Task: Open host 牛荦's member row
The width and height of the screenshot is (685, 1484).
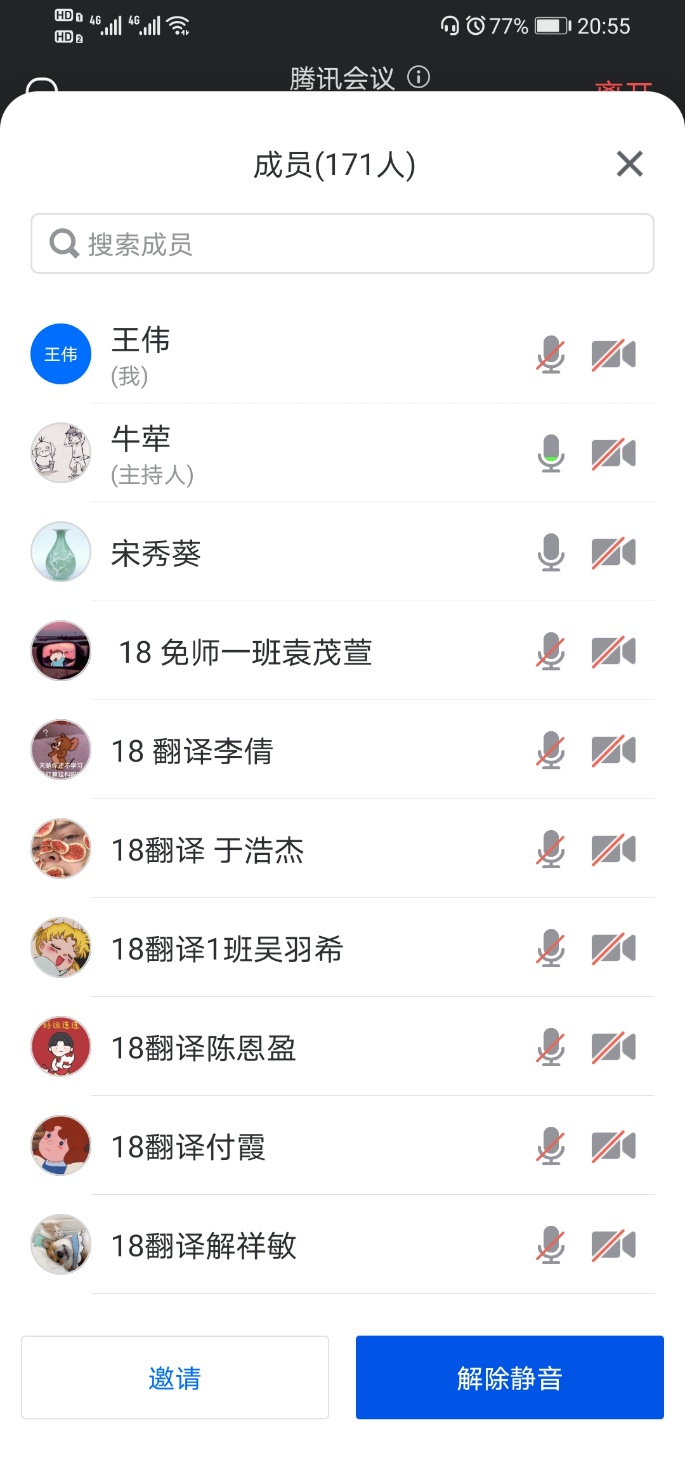Action: pos(300,454)
